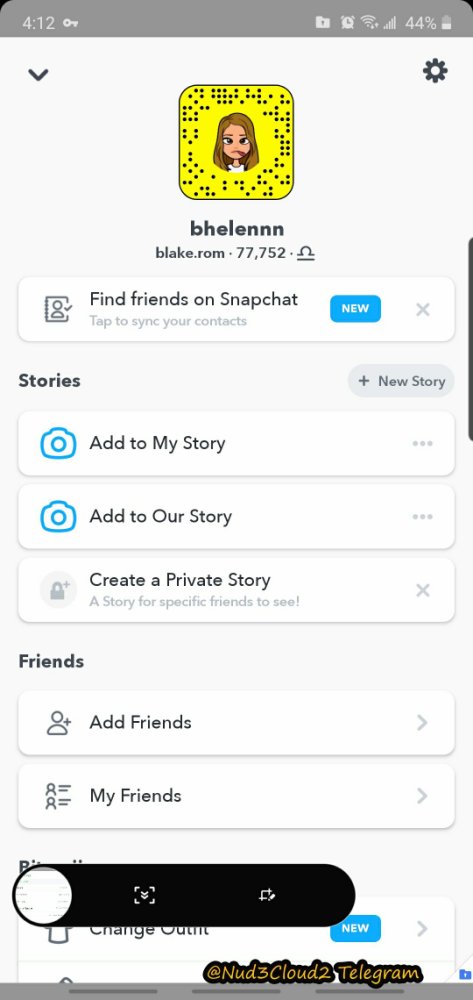473x1000 pixels.
Task: Open options for My Story
Action: click(423, 444)
